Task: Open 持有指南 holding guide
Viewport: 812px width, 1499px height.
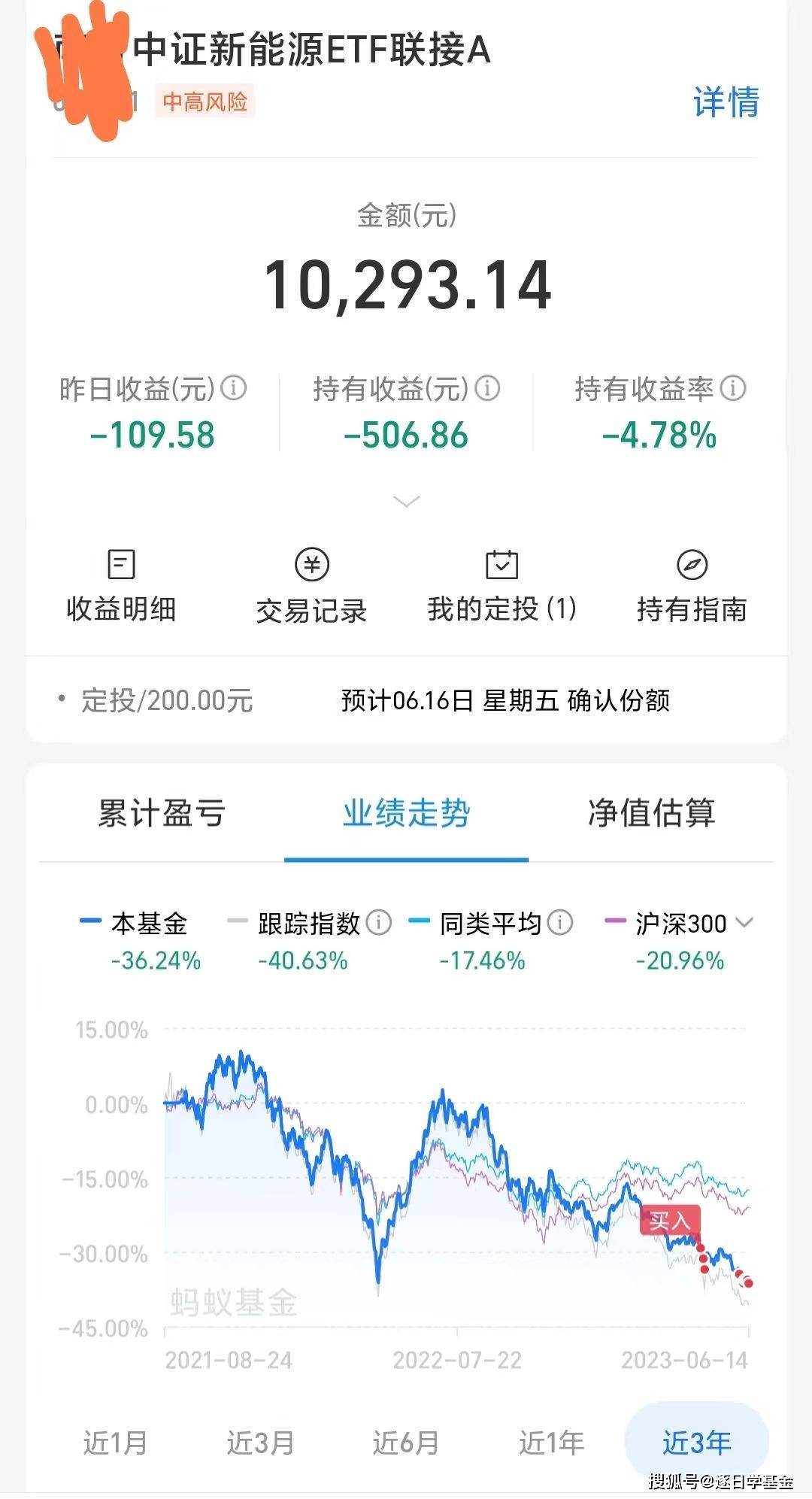Action: (x=692, y=587)
